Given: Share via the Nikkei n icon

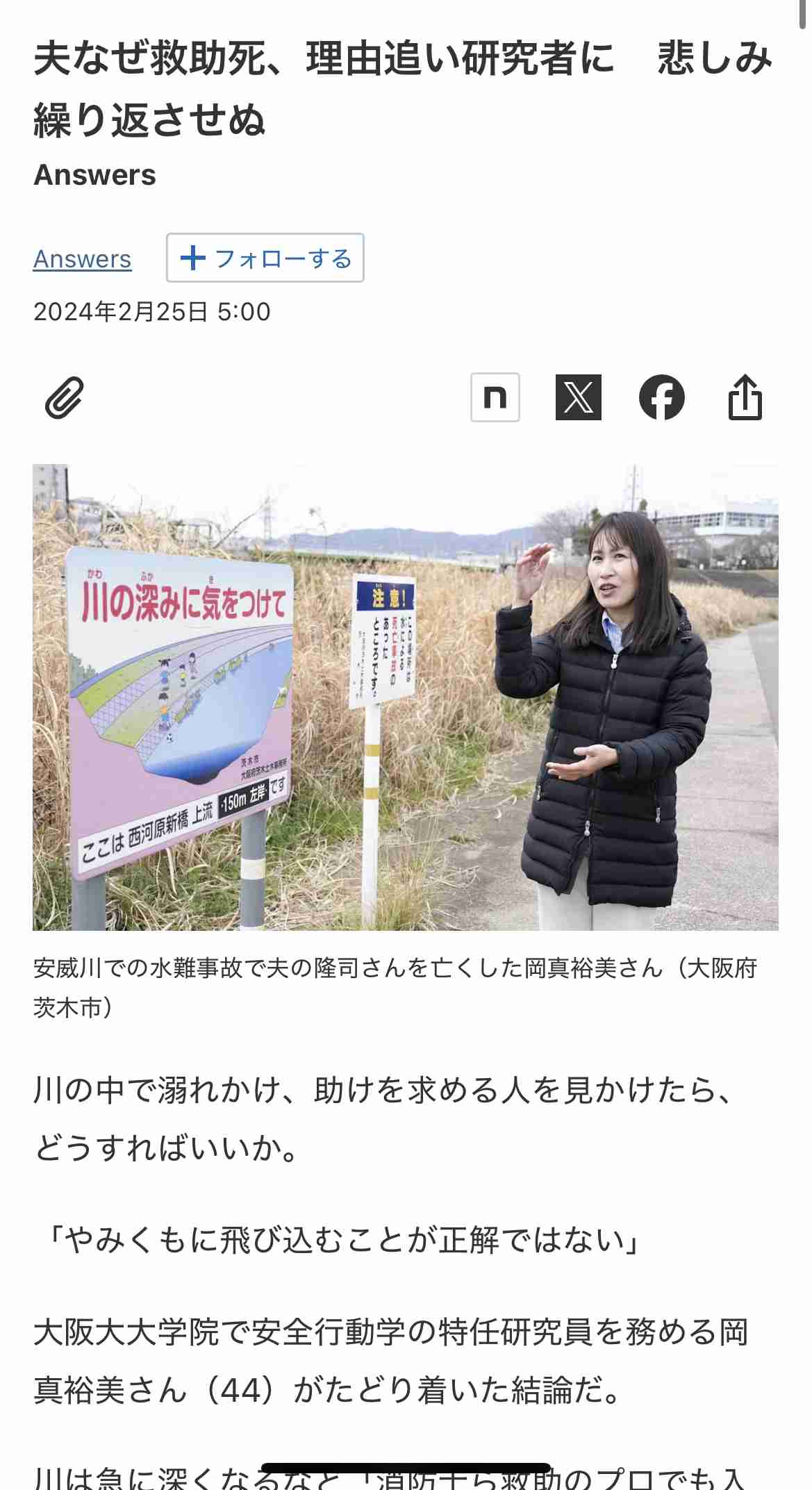Looking at the screenshot, I should click(495, 397).
